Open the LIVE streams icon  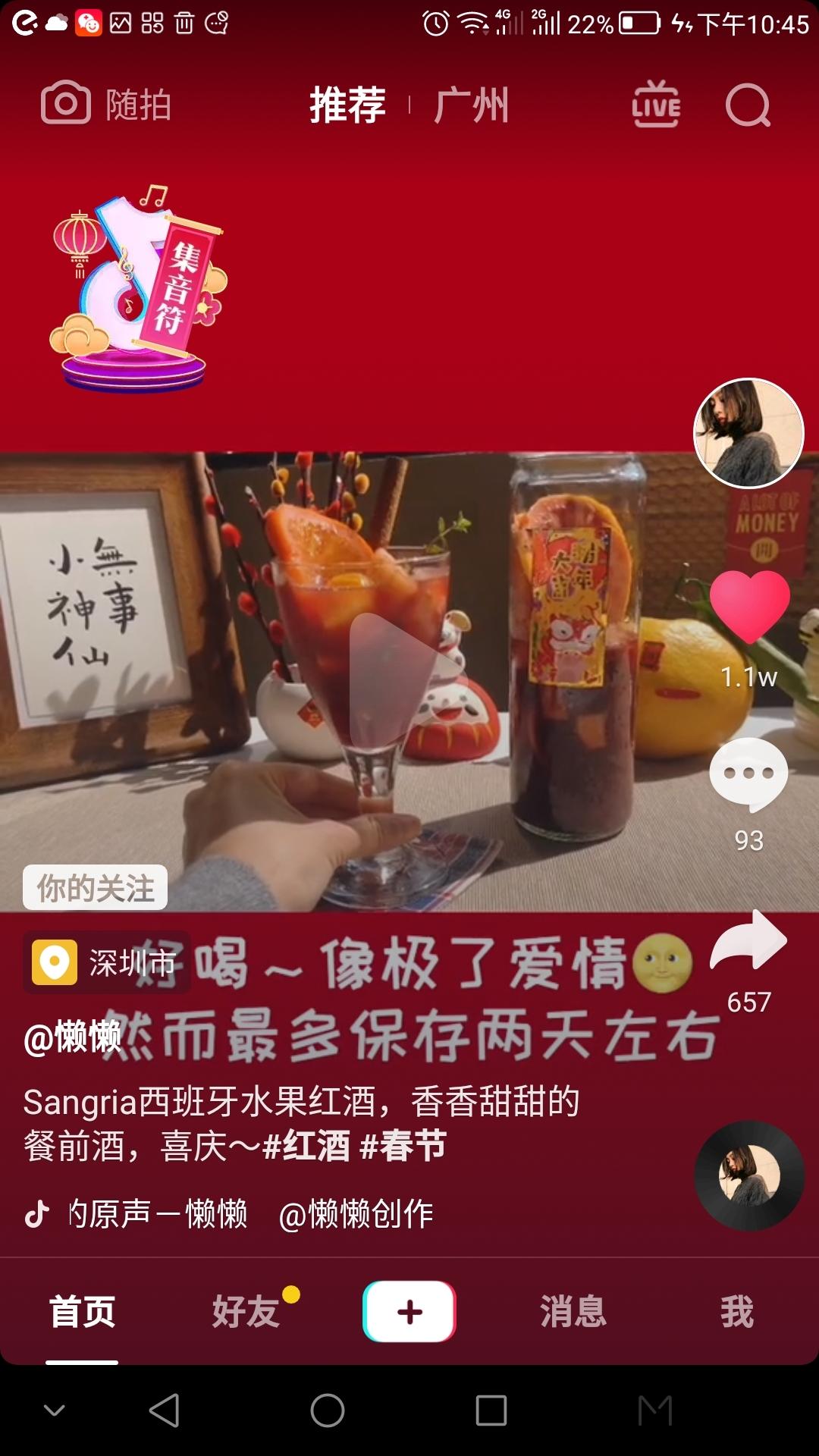[656, 105]
